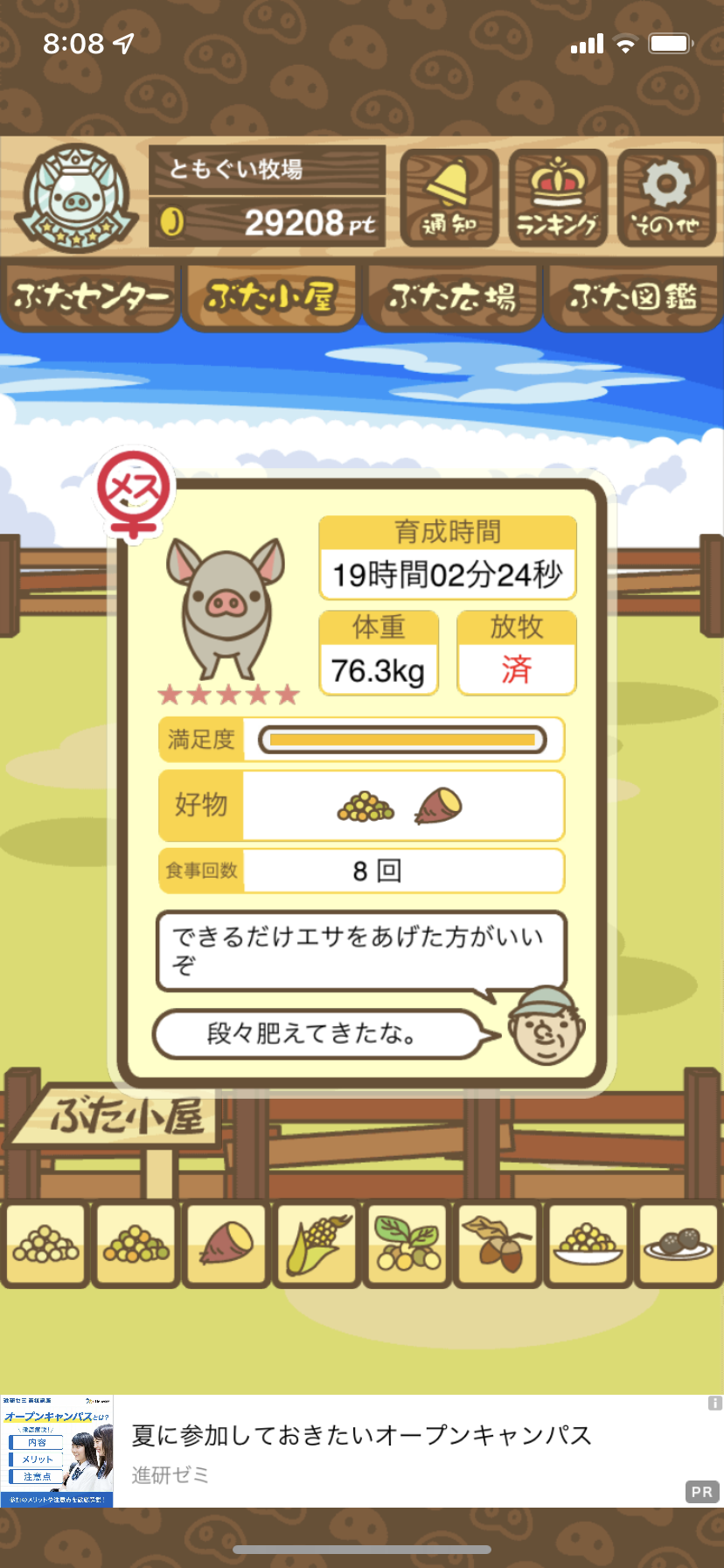Switch to the ぶたセンター tab

[x=90, y=297]
